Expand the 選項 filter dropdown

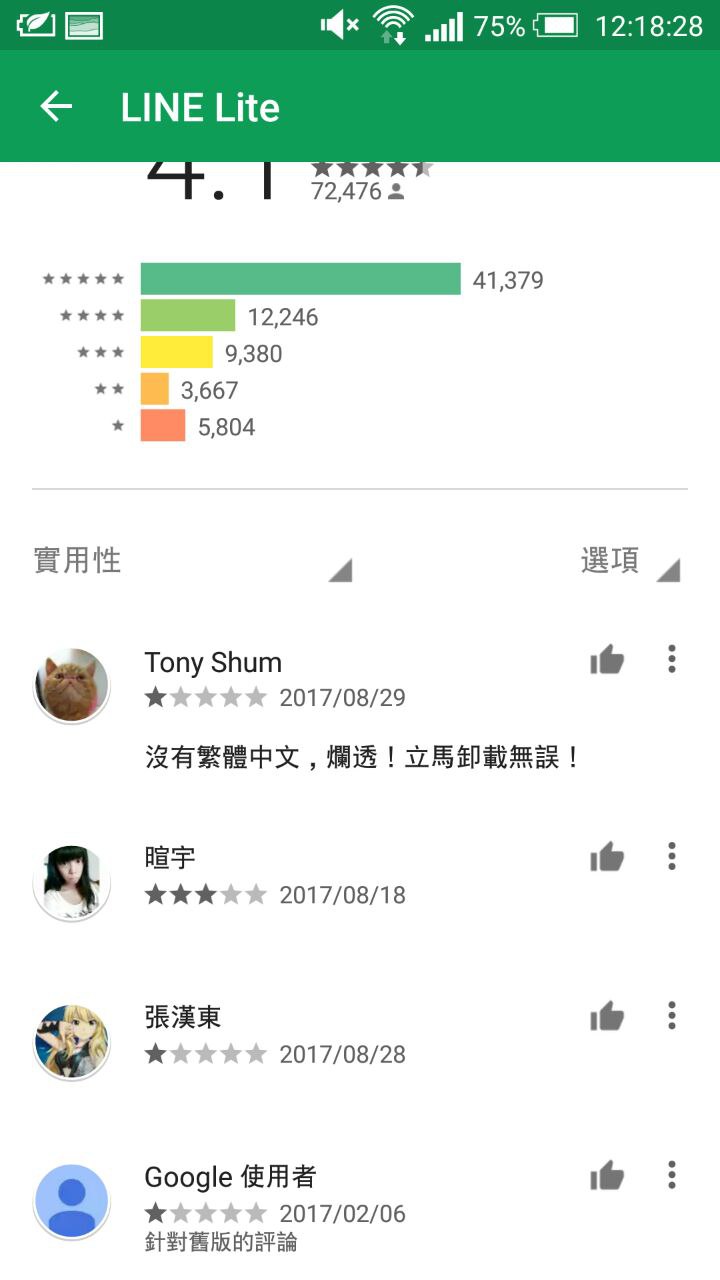630,562
